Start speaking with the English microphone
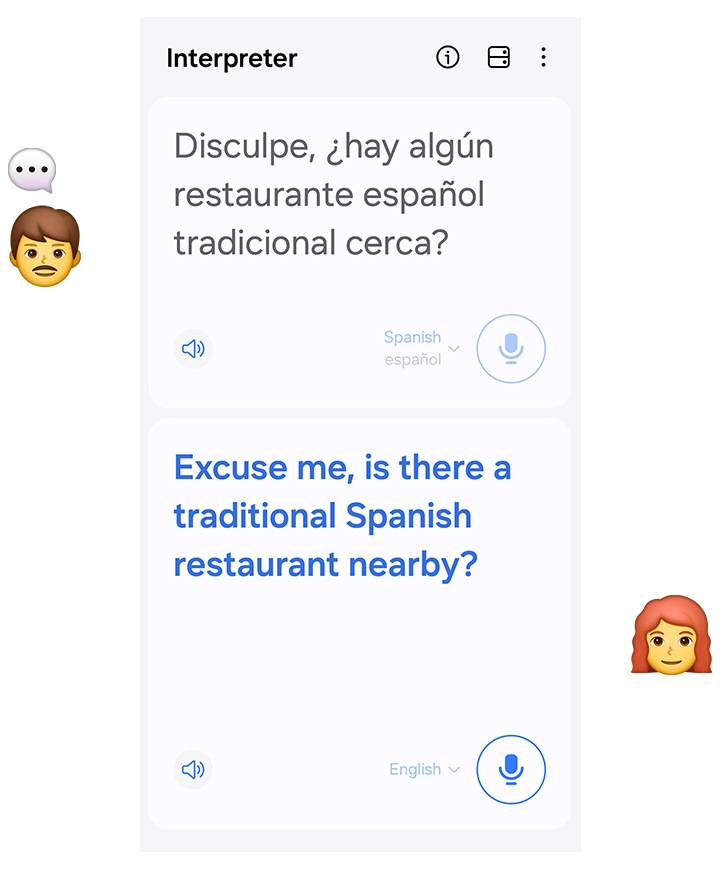 (511, 769)
